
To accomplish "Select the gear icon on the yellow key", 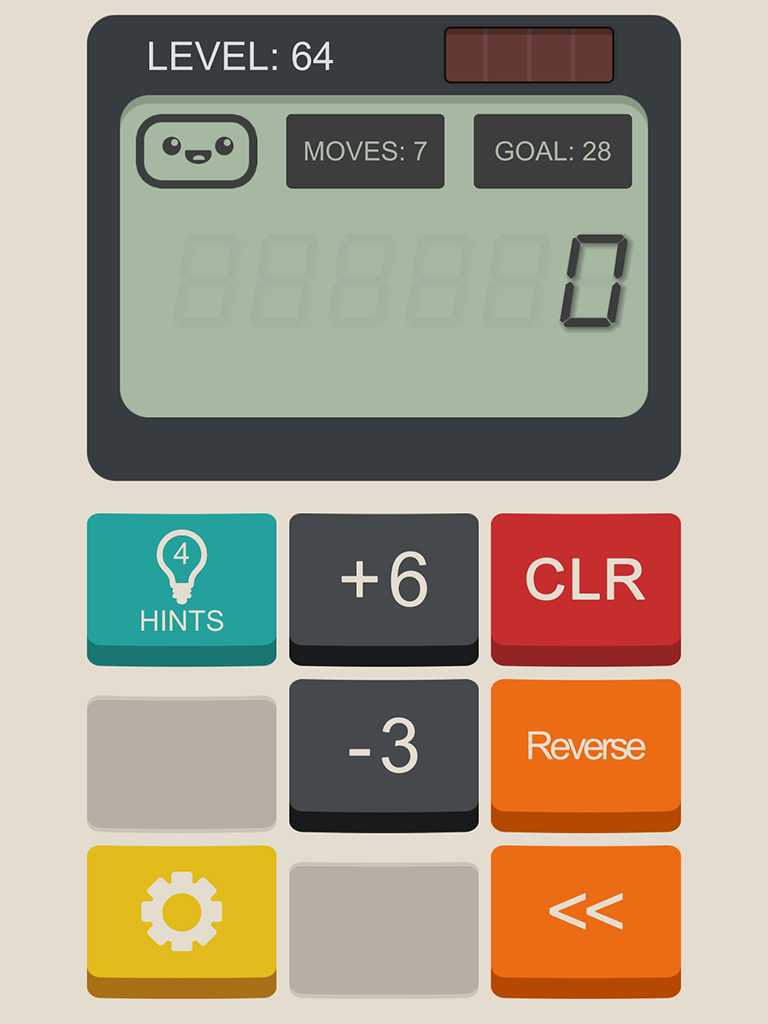I will pos(180,912).
